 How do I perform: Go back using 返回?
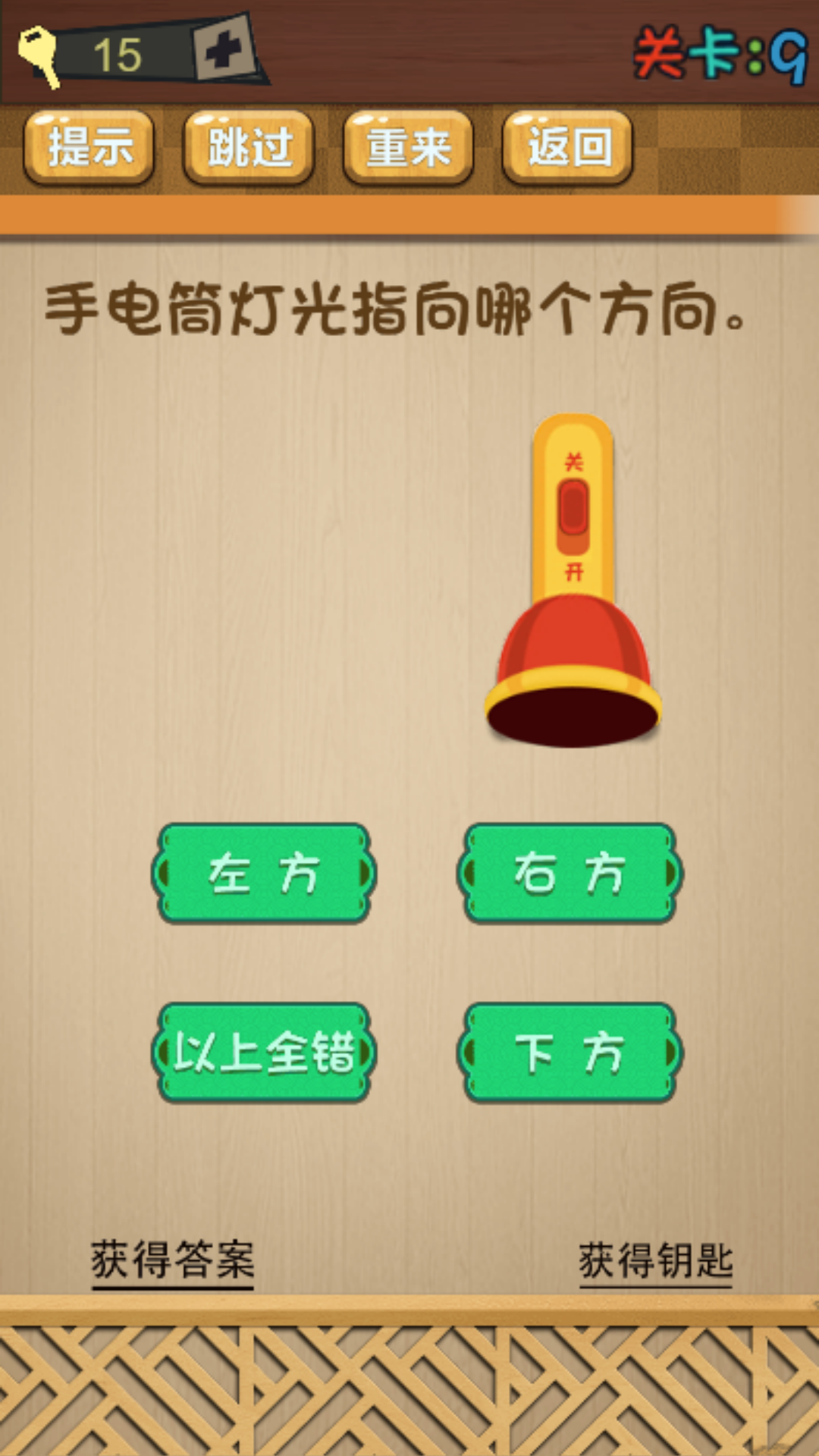[568, 147]
